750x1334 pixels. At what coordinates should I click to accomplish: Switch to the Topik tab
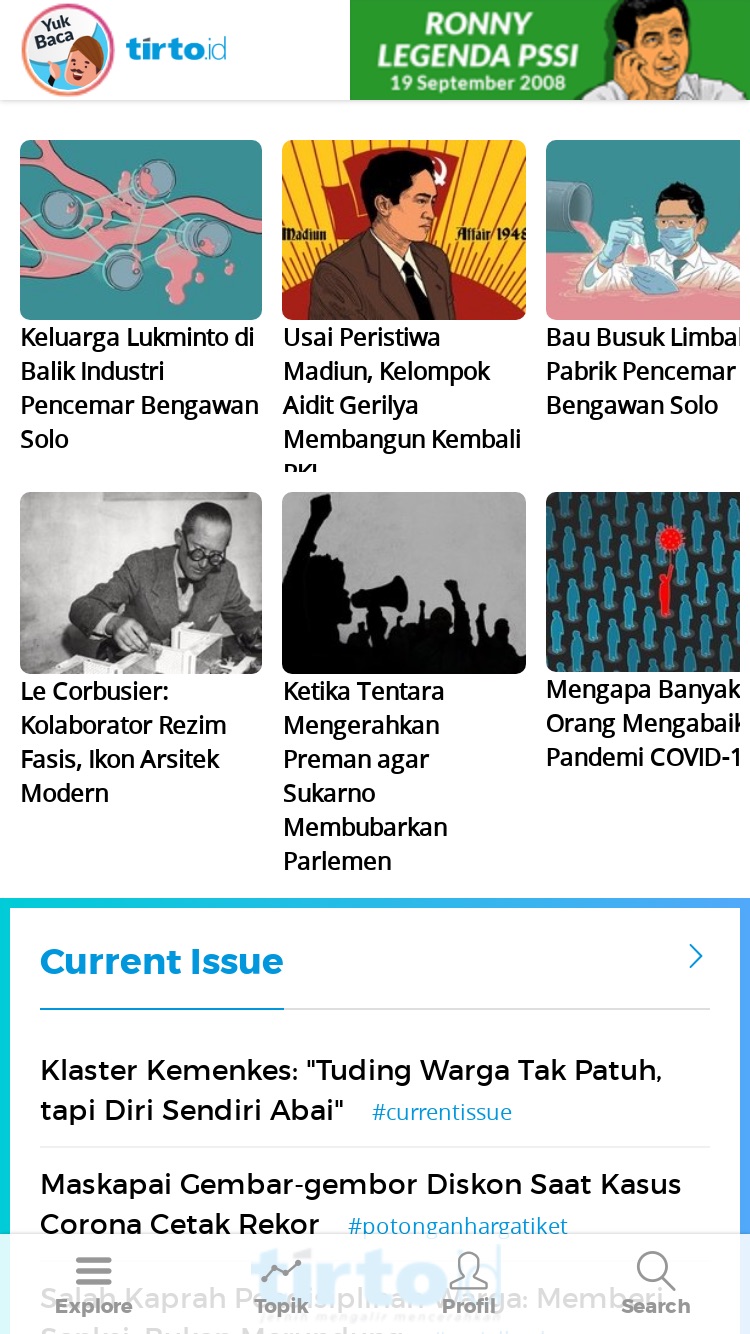pyautogui.click(x=281, y=1285)
